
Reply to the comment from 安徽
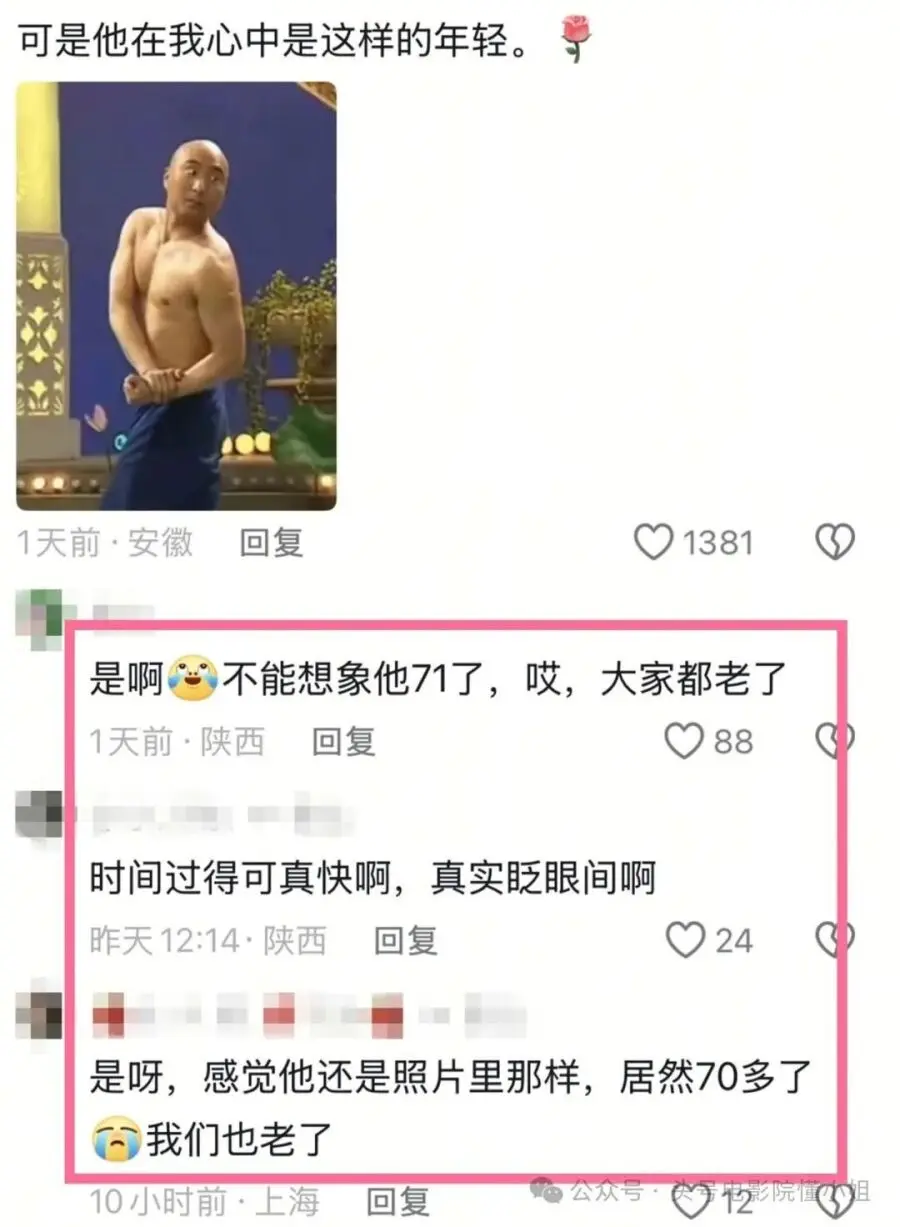click(x=271, y=543)
